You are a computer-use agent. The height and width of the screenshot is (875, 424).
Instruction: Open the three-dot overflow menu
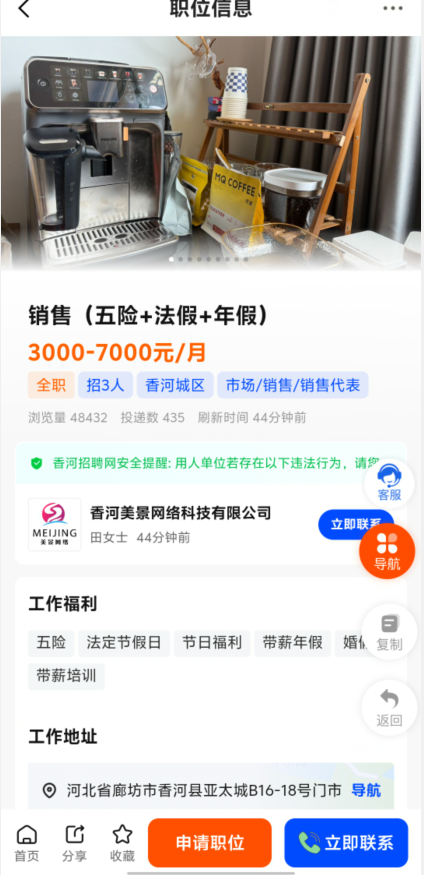pyautogui.click(x=392, y=8)
